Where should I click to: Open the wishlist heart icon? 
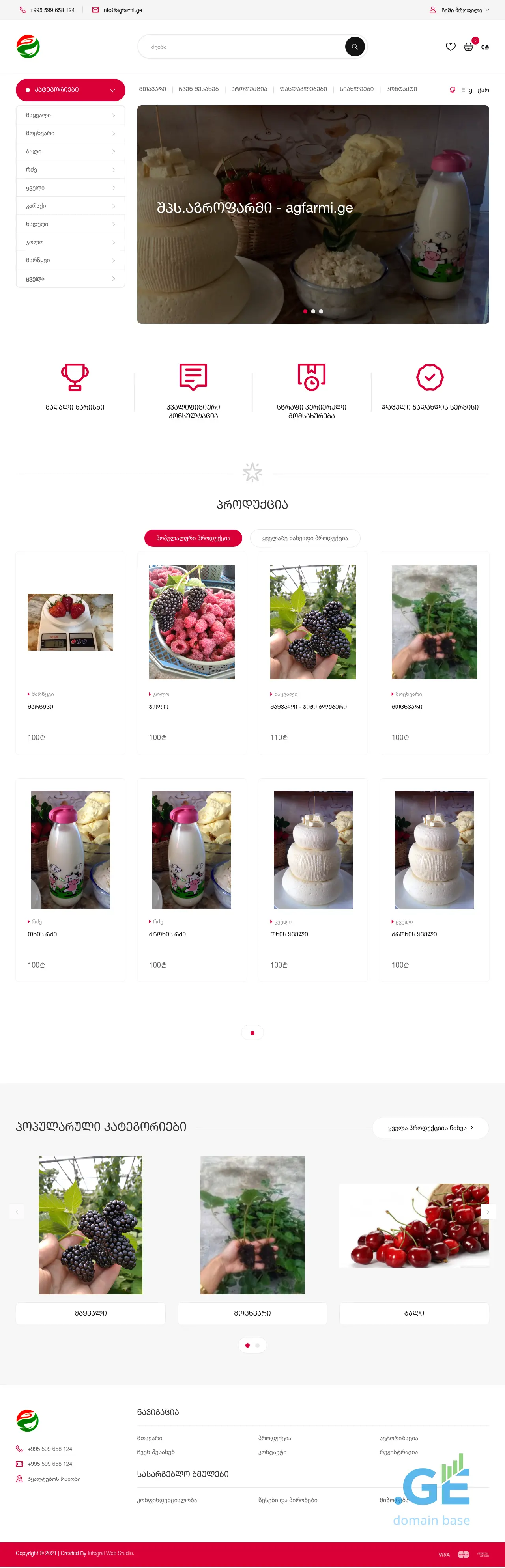click(450, 47)
